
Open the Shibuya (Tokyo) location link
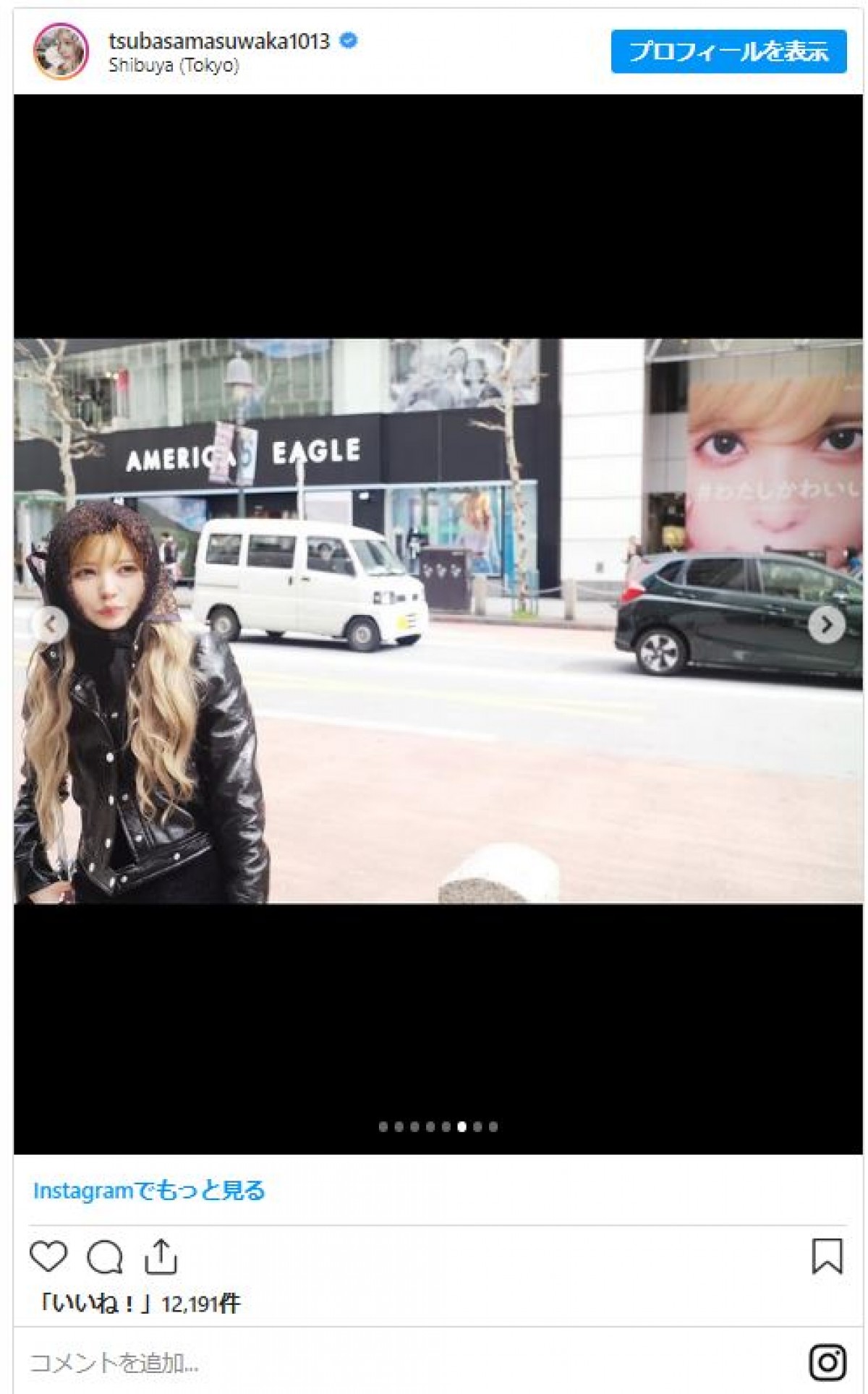173,65
